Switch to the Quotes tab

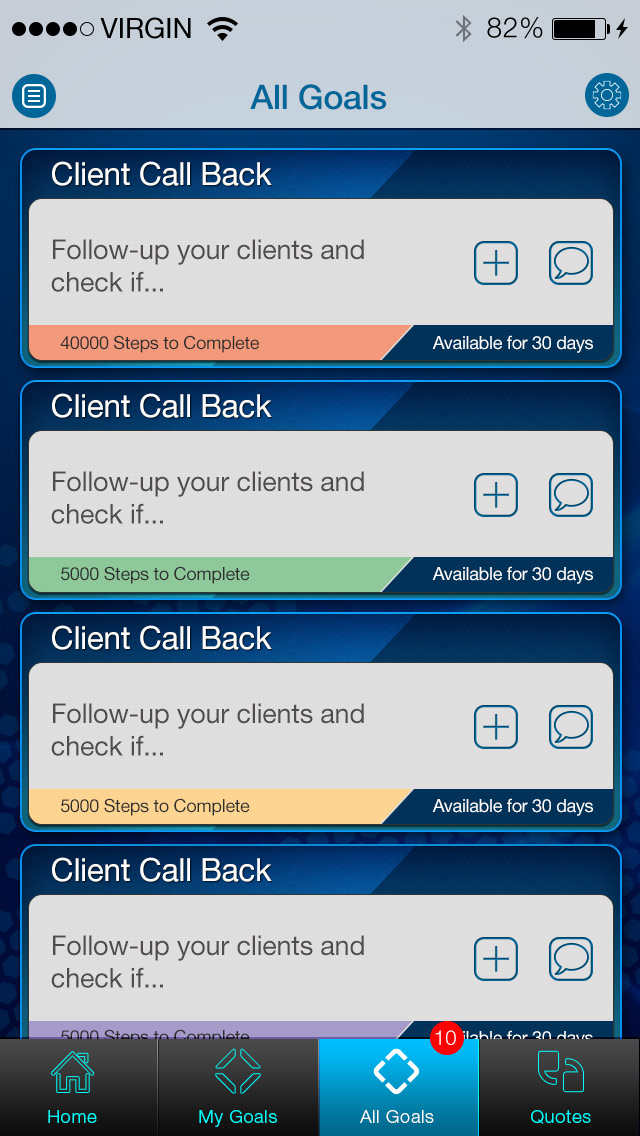560,1088
